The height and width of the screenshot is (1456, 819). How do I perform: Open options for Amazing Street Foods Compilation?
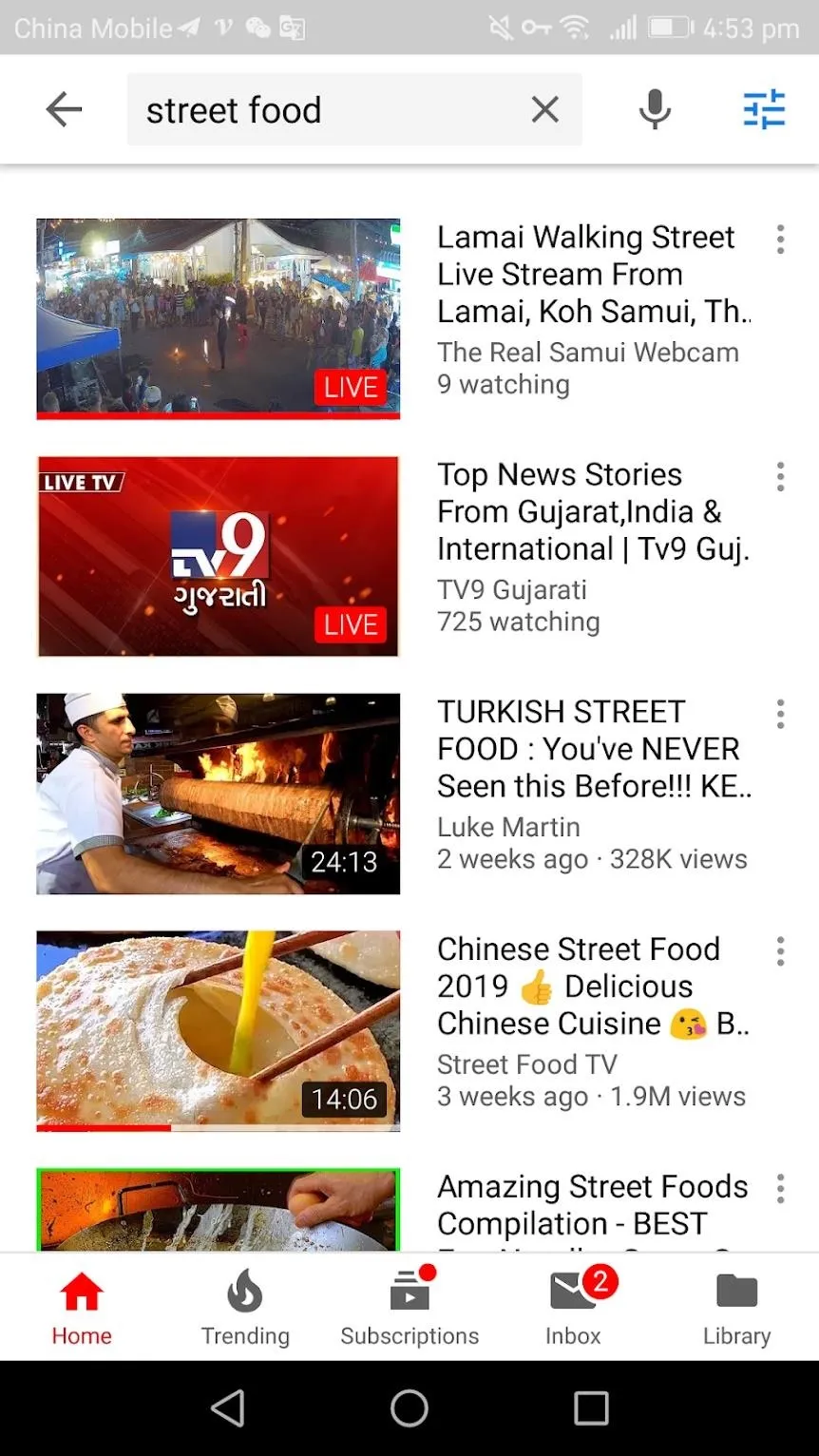780,1189
